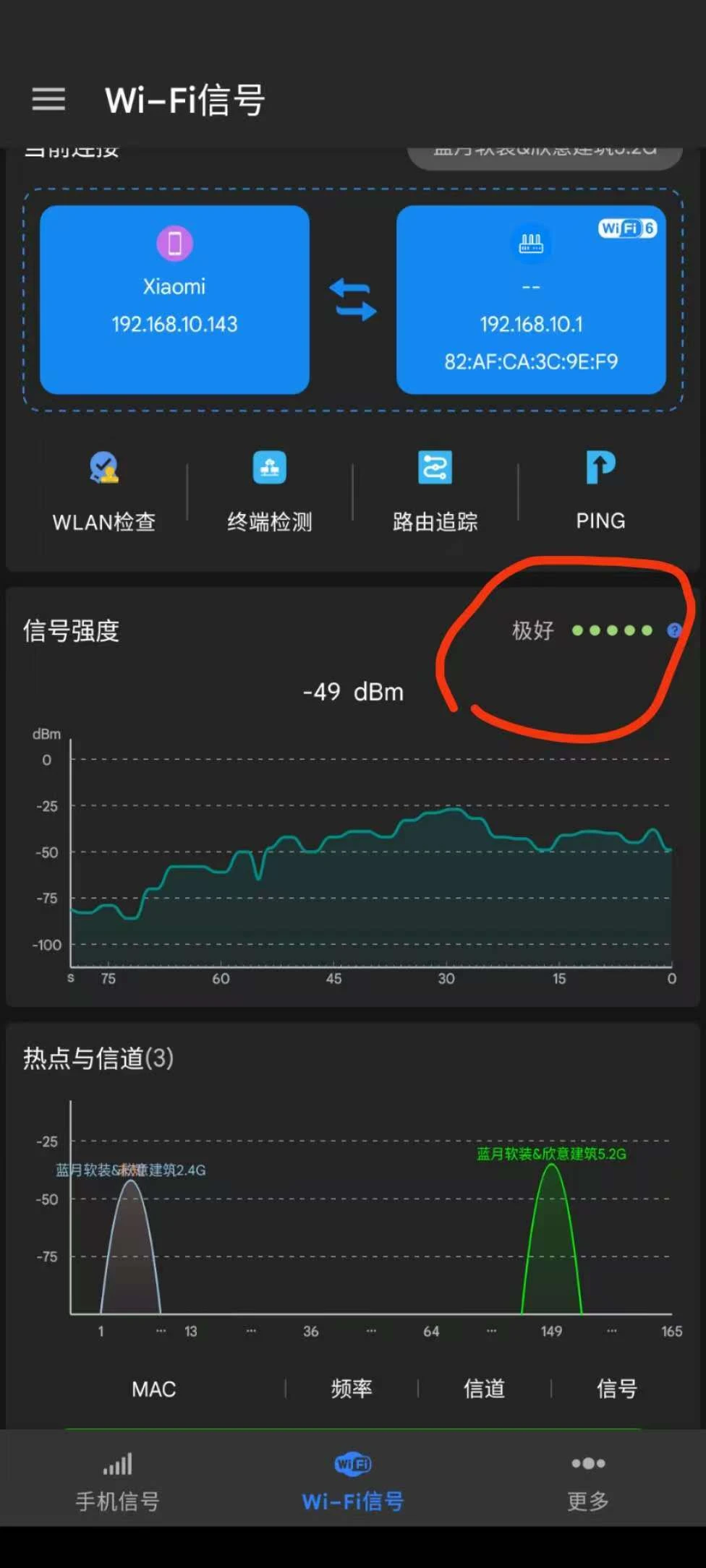
Task: Sort hotspot list by 信号
Action: coord(617,1389)
